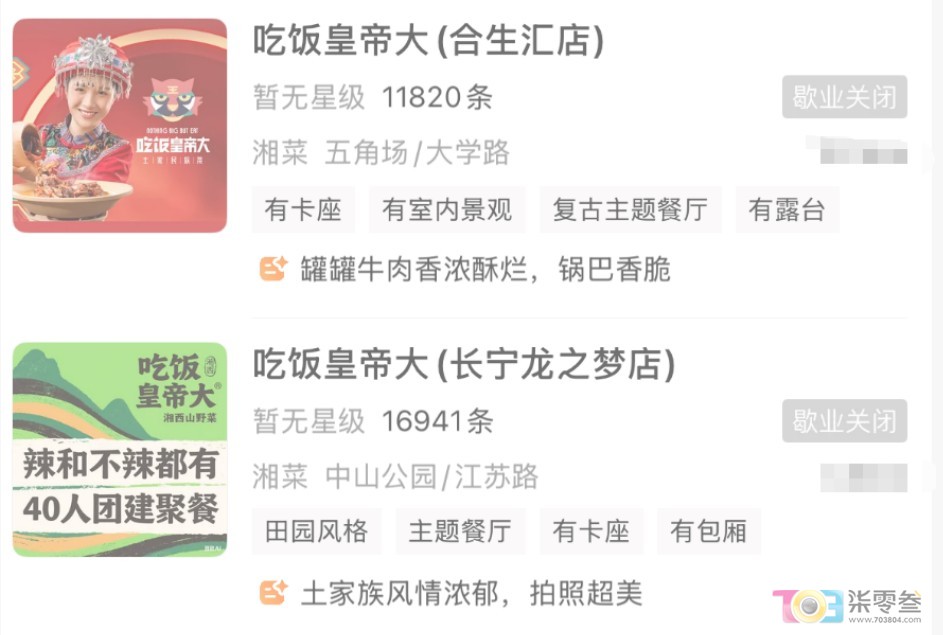Screen dimensions: 943x635
Task: Tap the 长宁龙之梦店 restaurant photo thumbnail
Action: pyautogui.click(x=120, y=450)
